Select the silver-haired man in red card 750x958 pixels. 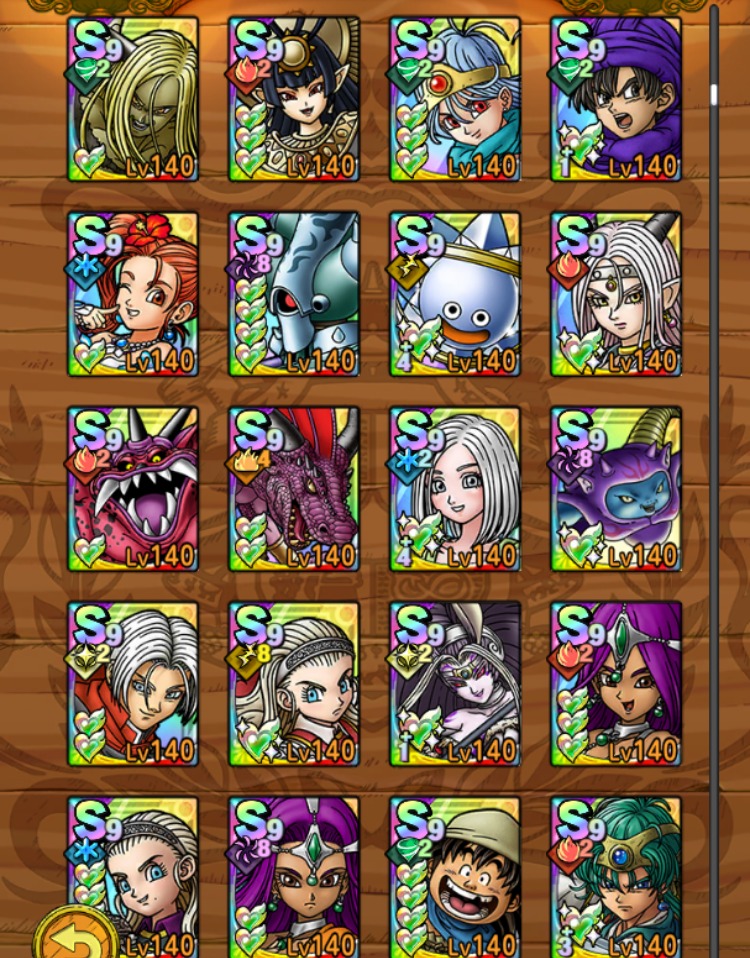(133, 683)
